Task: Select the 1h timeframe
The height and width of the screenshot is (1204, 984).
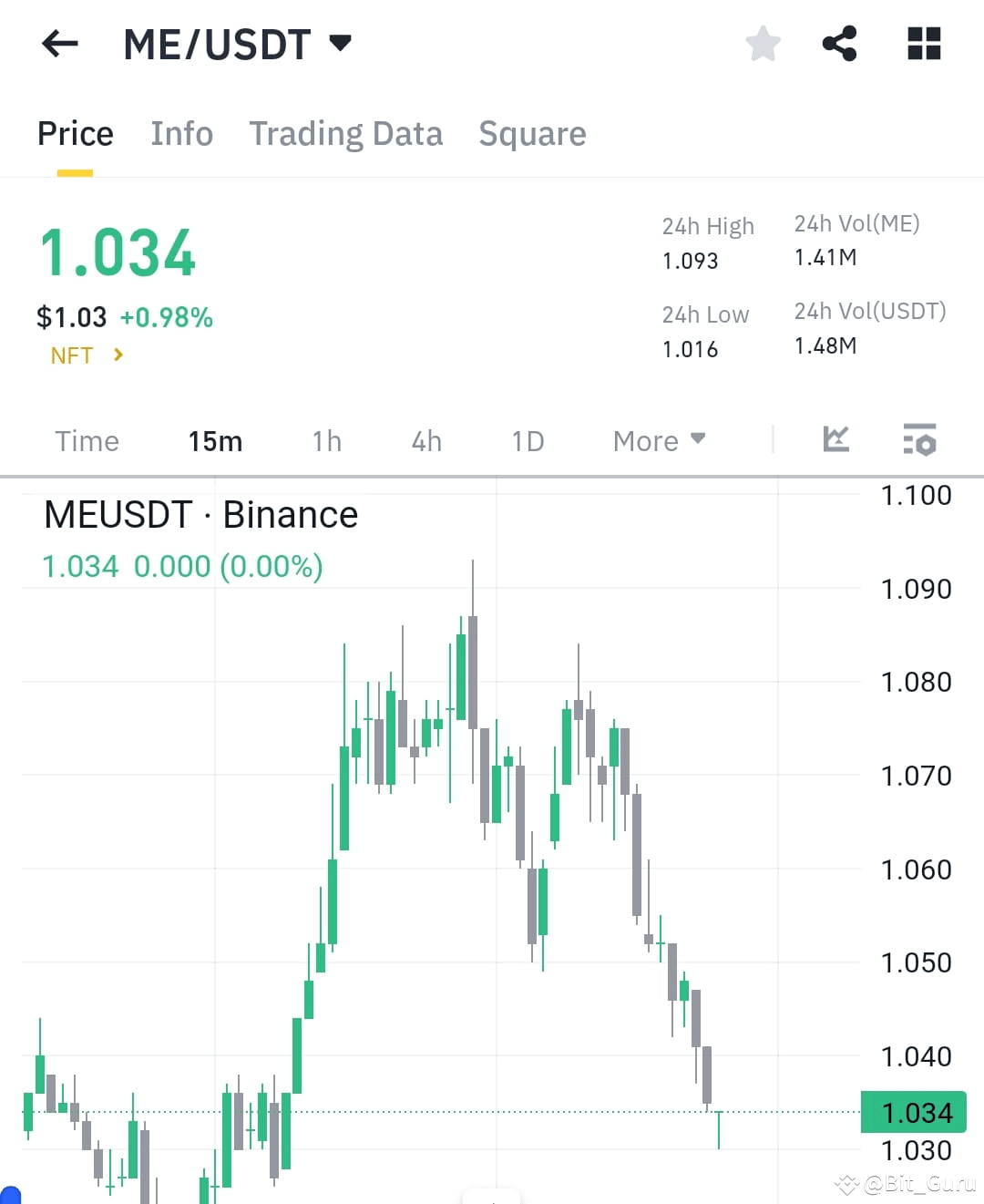Action: click(x=325, y=440)
